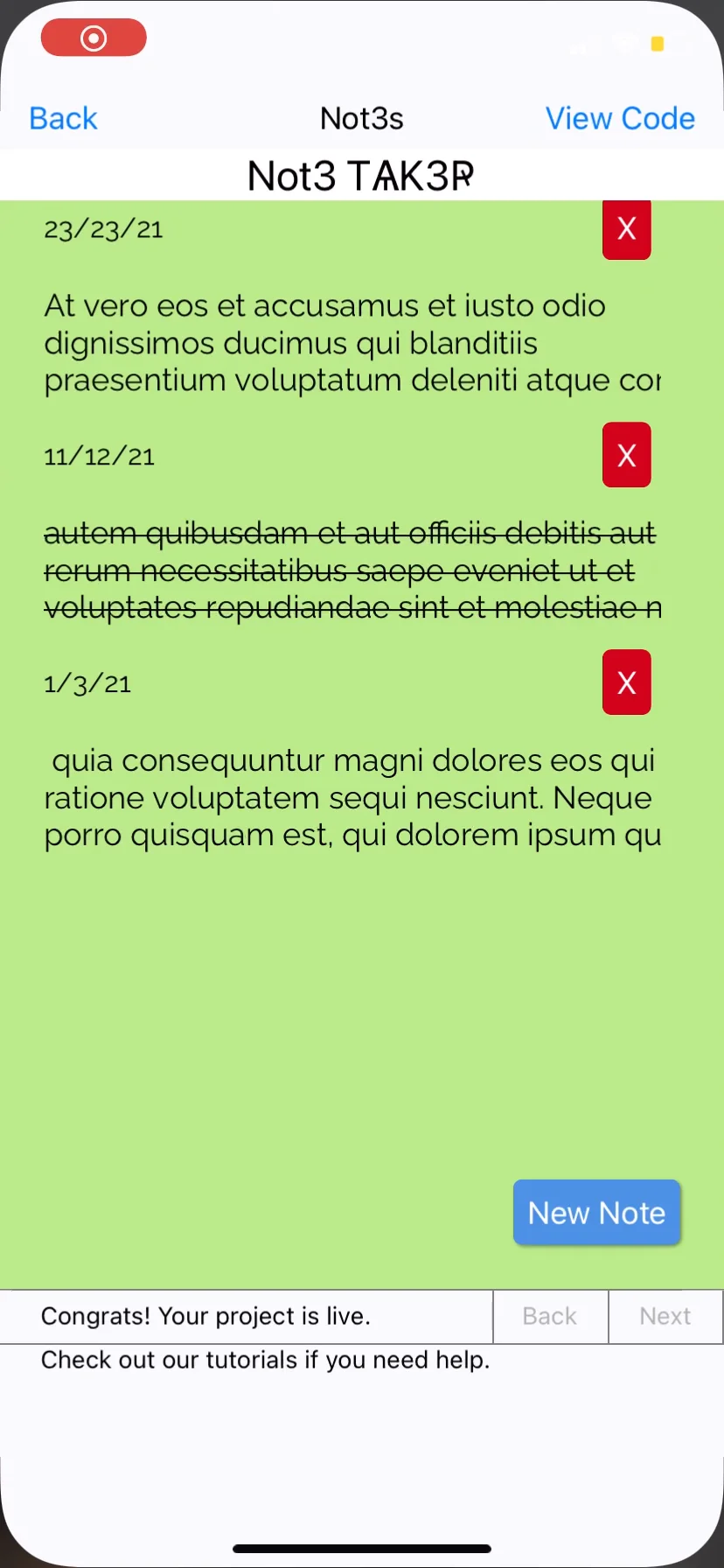Open the note starting 'quia consequuntur'
Image resolution: width=724 pixels, height=1568 pixels.
[x=352, y=797]
